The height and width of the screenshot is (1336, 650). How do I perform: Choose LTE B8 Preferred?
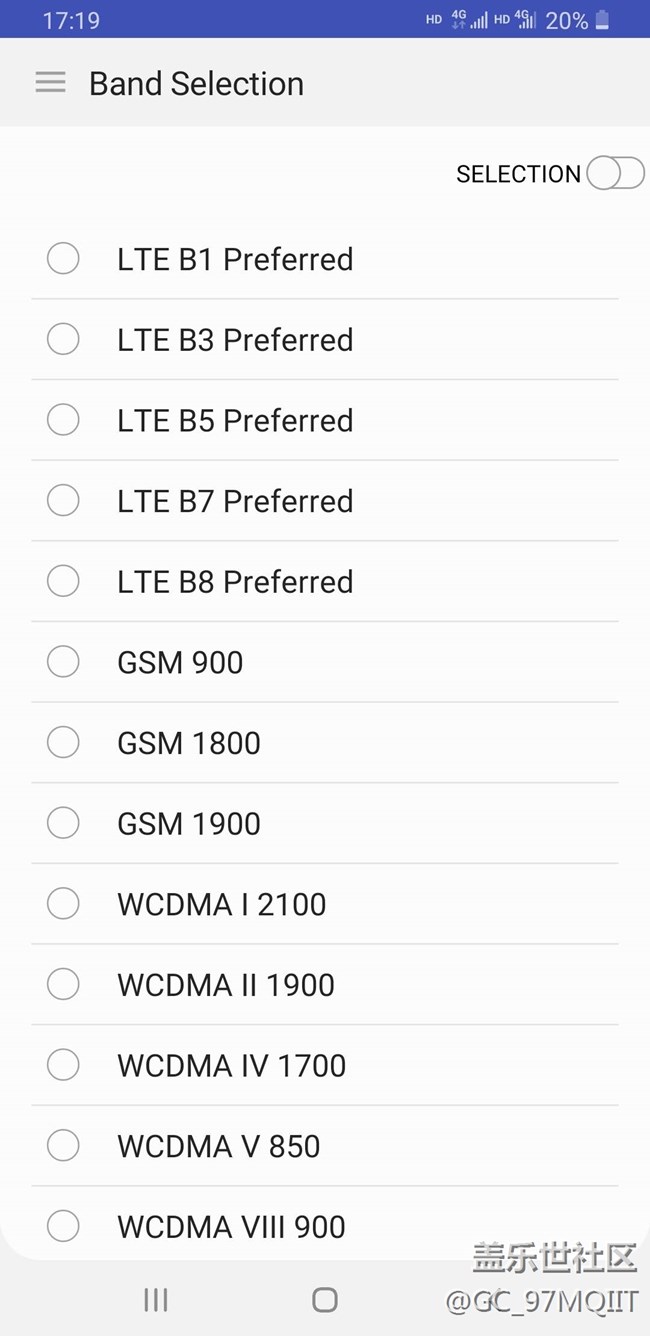tap(325, 582)
